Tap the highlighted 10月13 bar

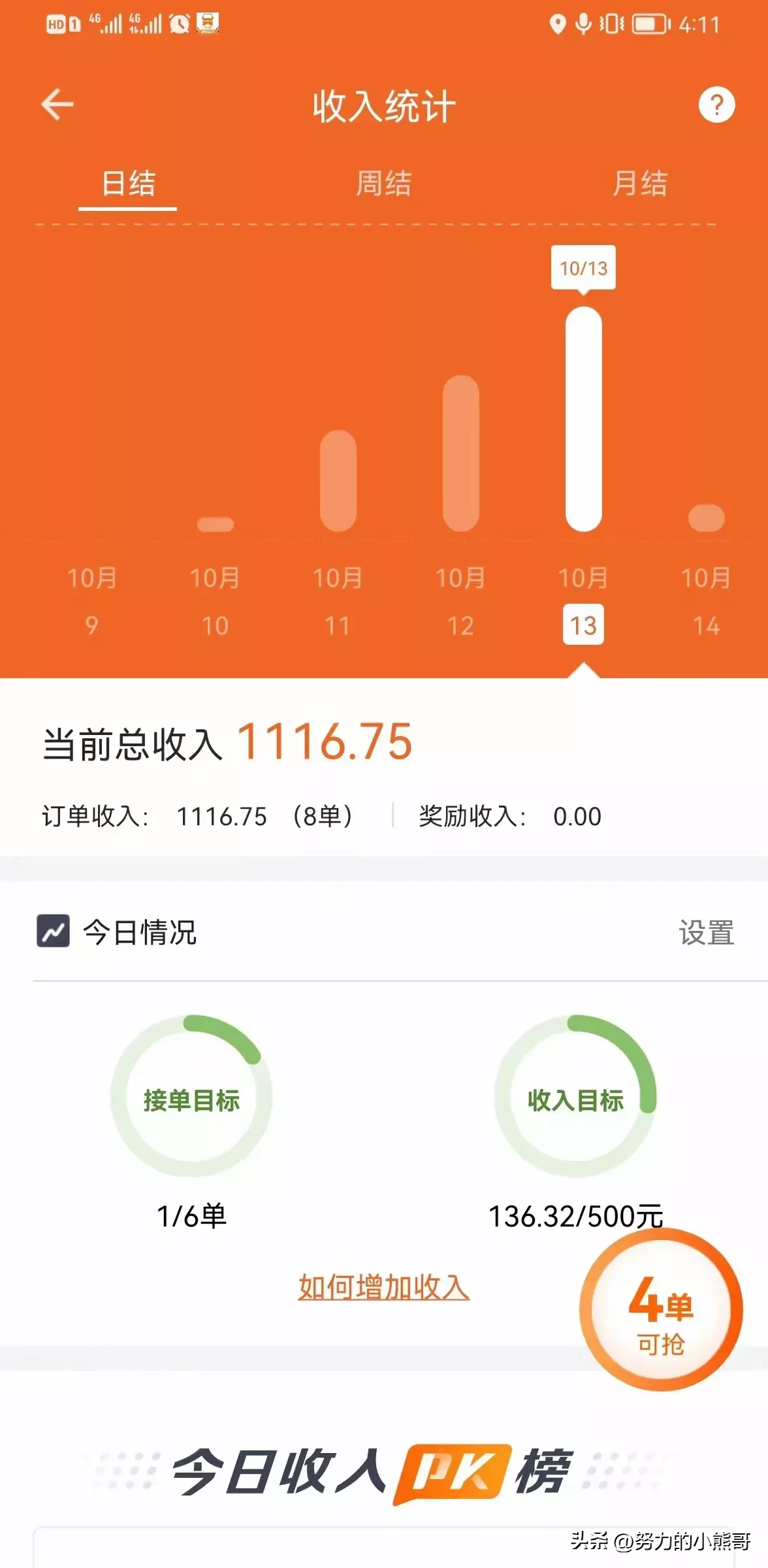pyautogui.click(x=583, y=419)
